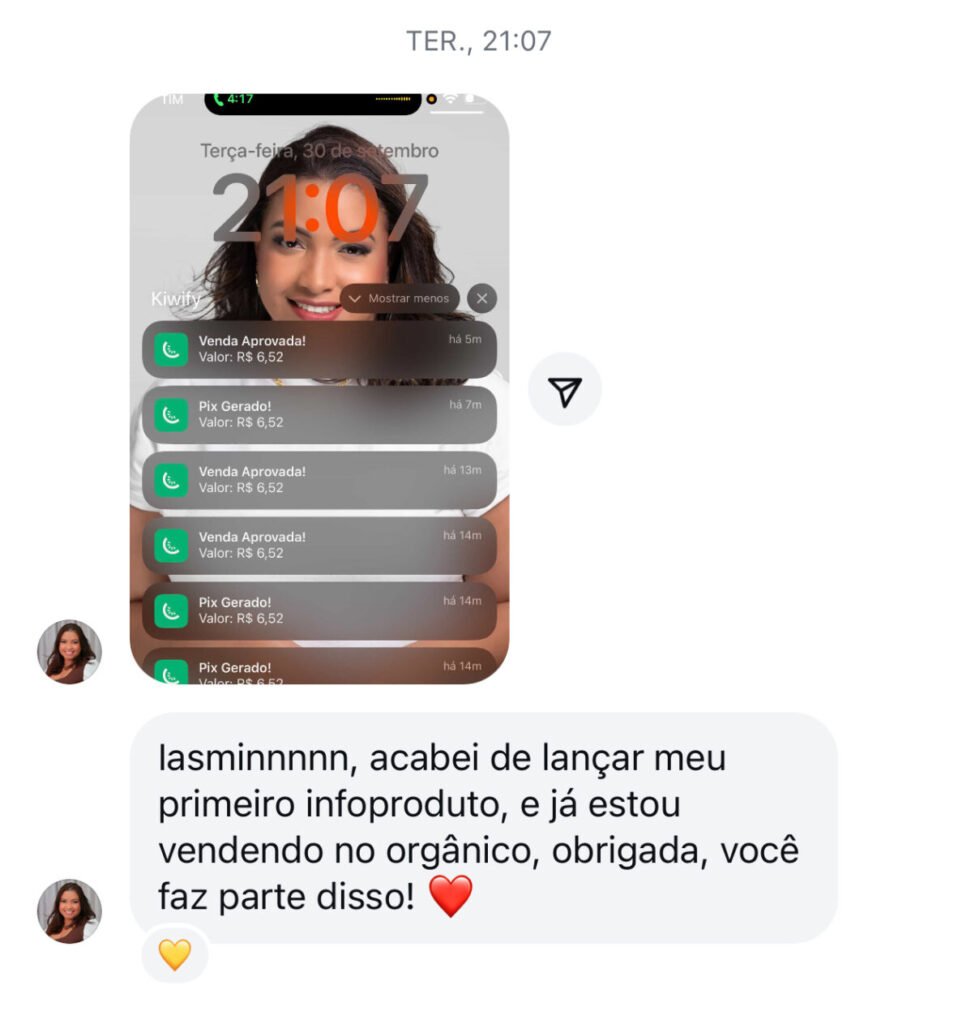Forward the shared screenshot with the paper plane icon
The width and height of the screenshot is (958, 1024).
565,391
